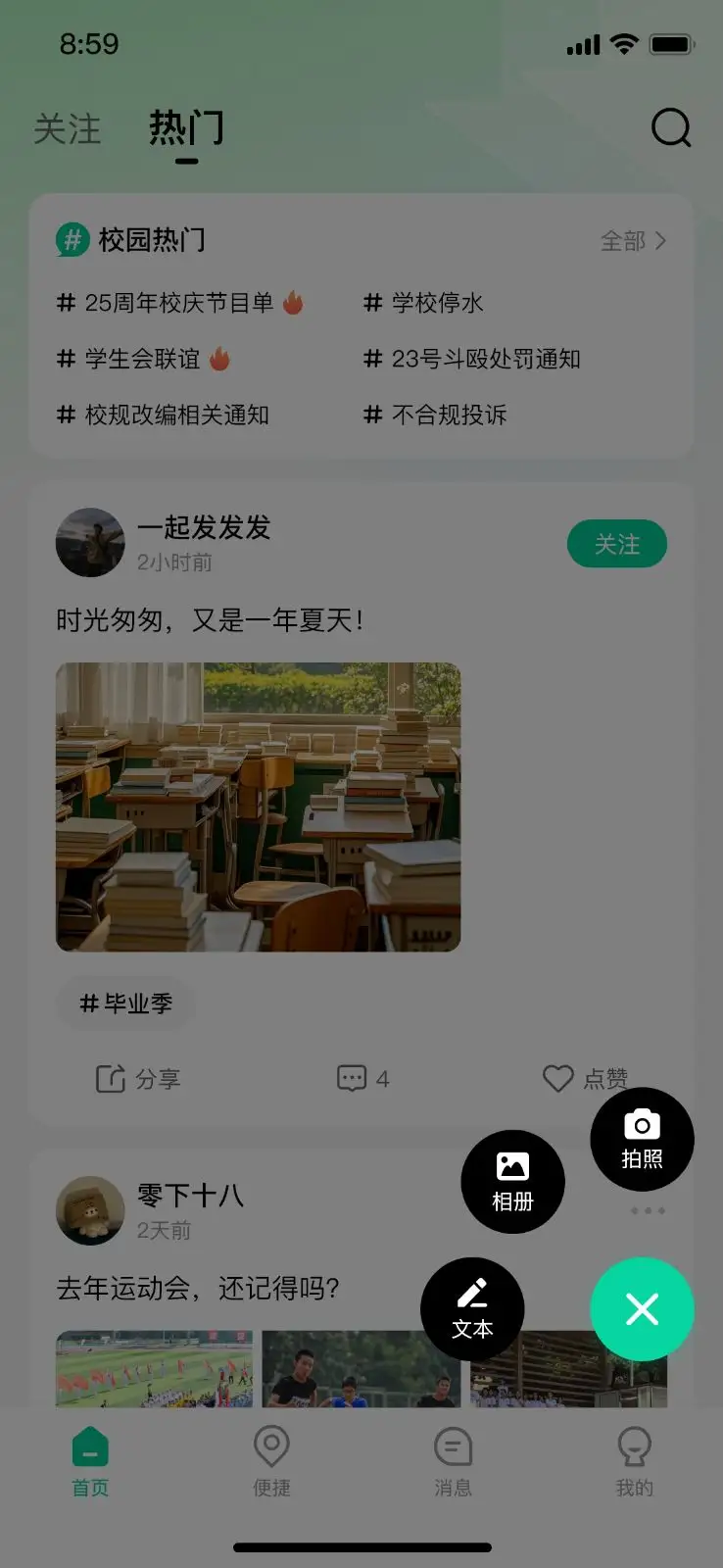Expand 全部 to view all hot topics
The image size is (723, 1568).
632,240
